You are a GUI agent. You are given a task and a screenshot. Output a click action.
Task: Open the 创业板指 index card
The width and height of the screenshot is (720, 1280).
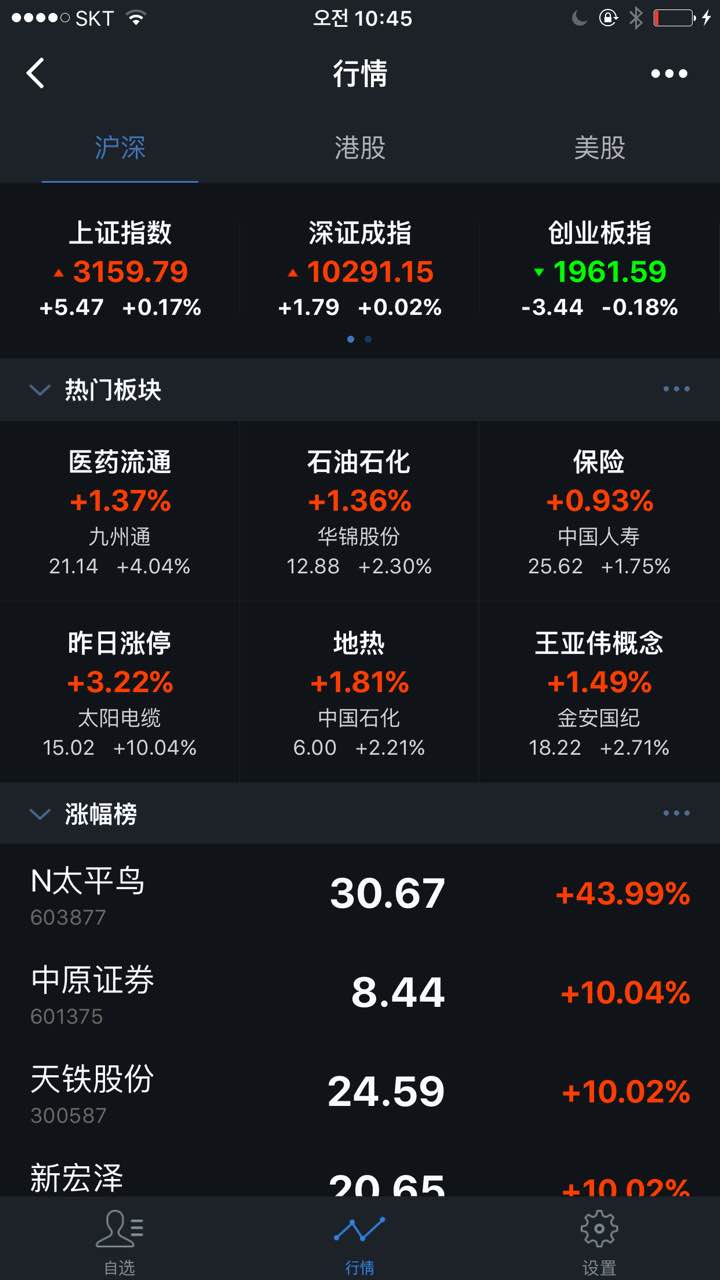click(600, 268)
